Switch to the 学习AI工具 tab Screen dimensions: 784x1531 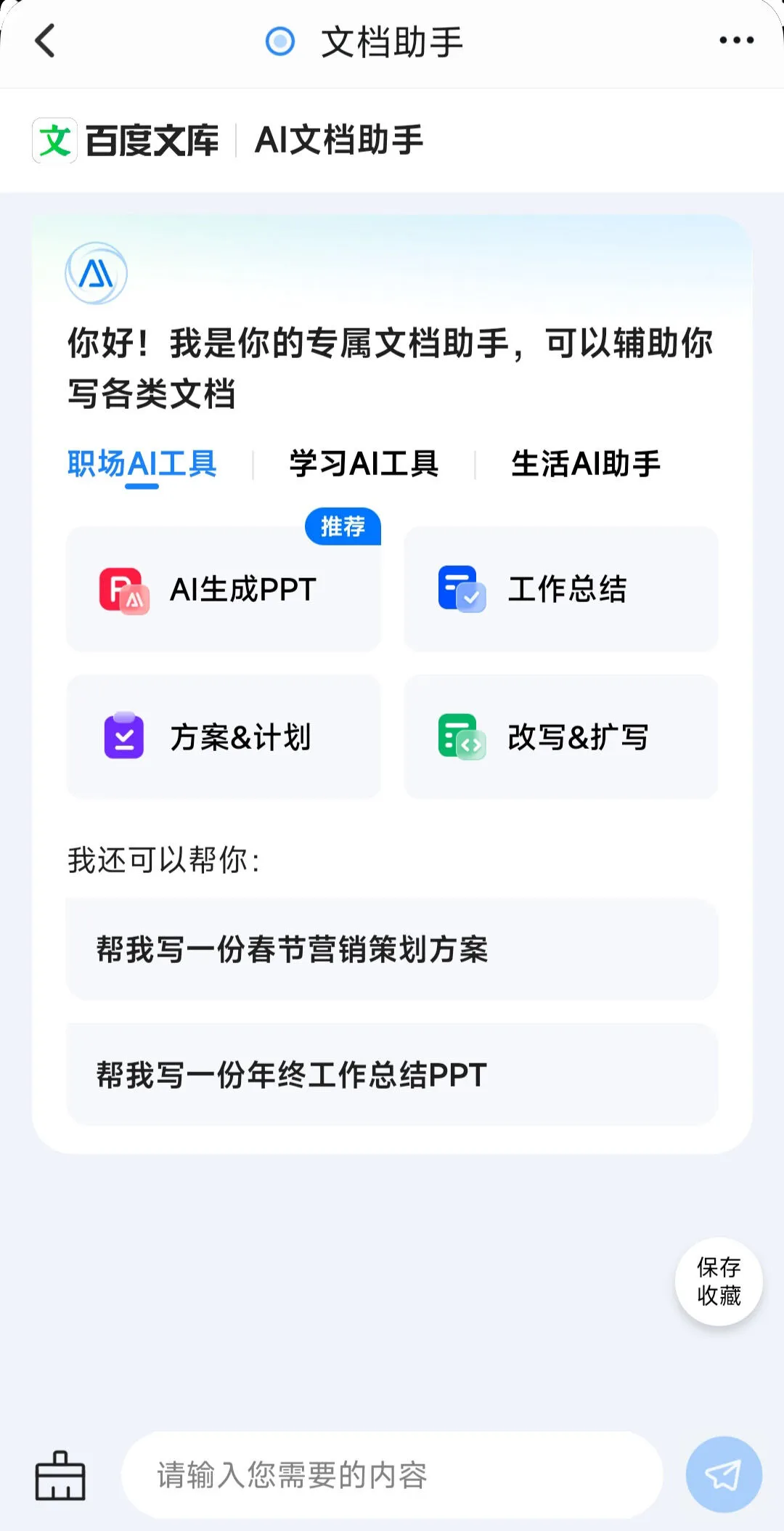pyautogui.click(x=364, y=463)
